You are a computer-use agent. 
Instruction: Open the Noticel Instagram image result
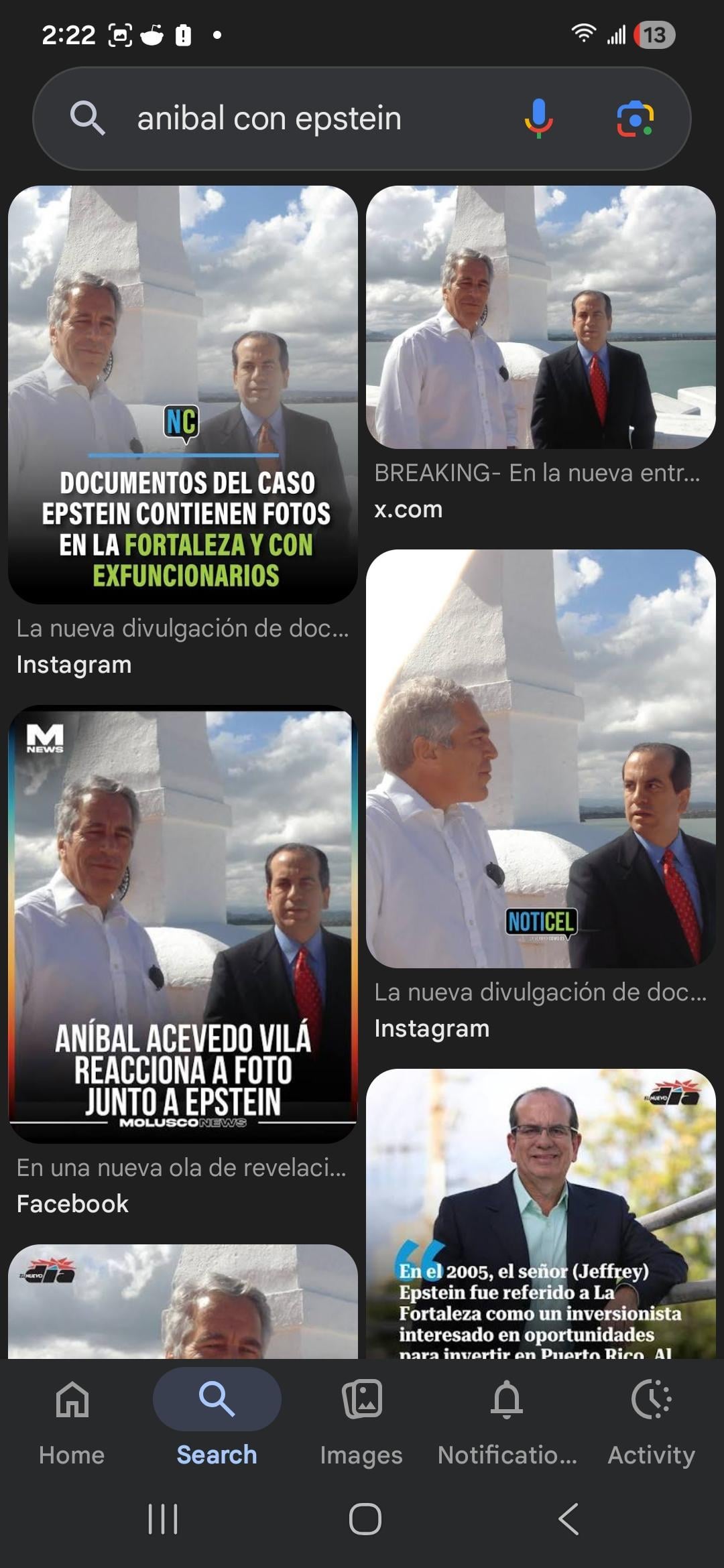tap(540, 759)
